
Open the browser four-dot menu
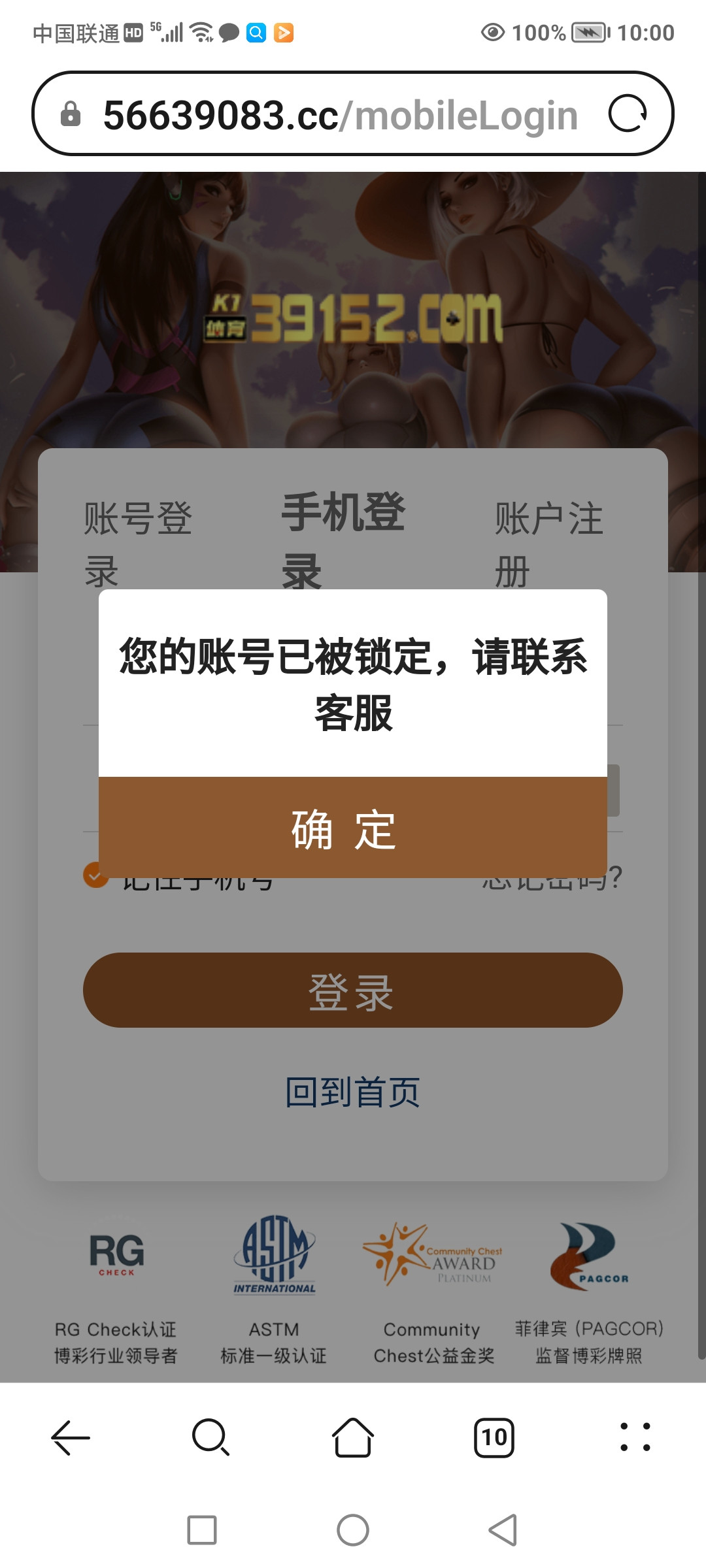635,1437
